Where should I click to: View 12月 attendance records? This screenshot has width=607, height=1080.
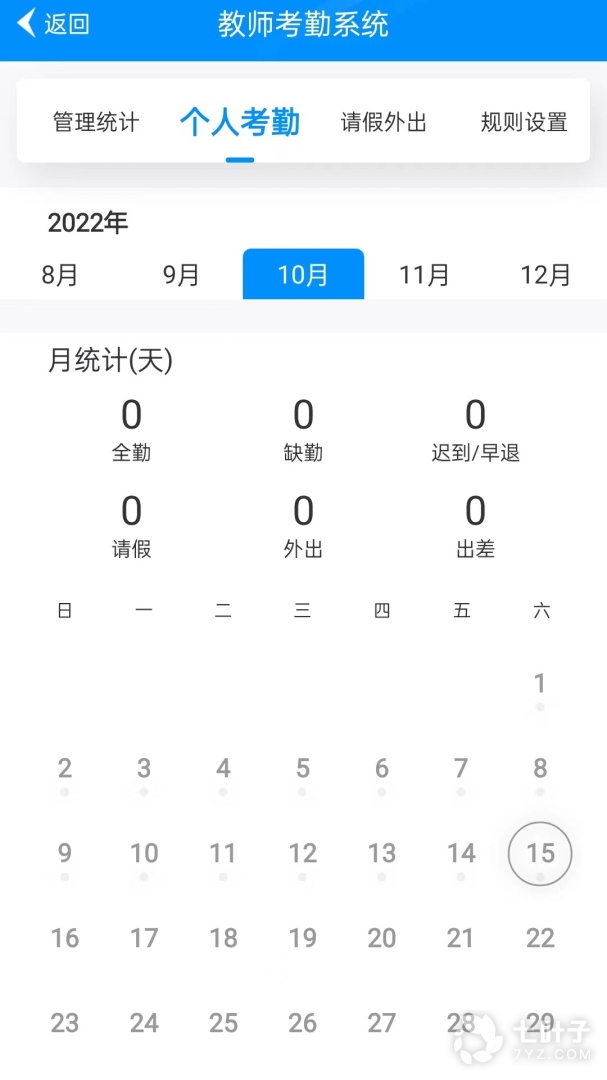click(x=546, y=275)
